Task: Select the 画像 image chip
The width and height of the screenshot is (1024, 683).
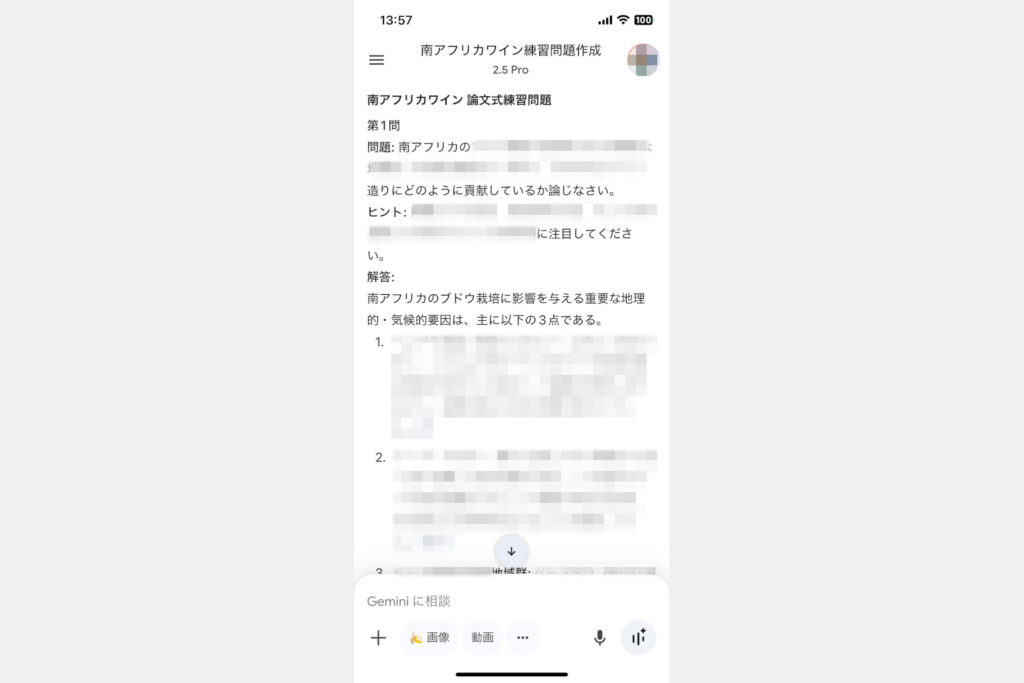Action: (x=430, y=638)
